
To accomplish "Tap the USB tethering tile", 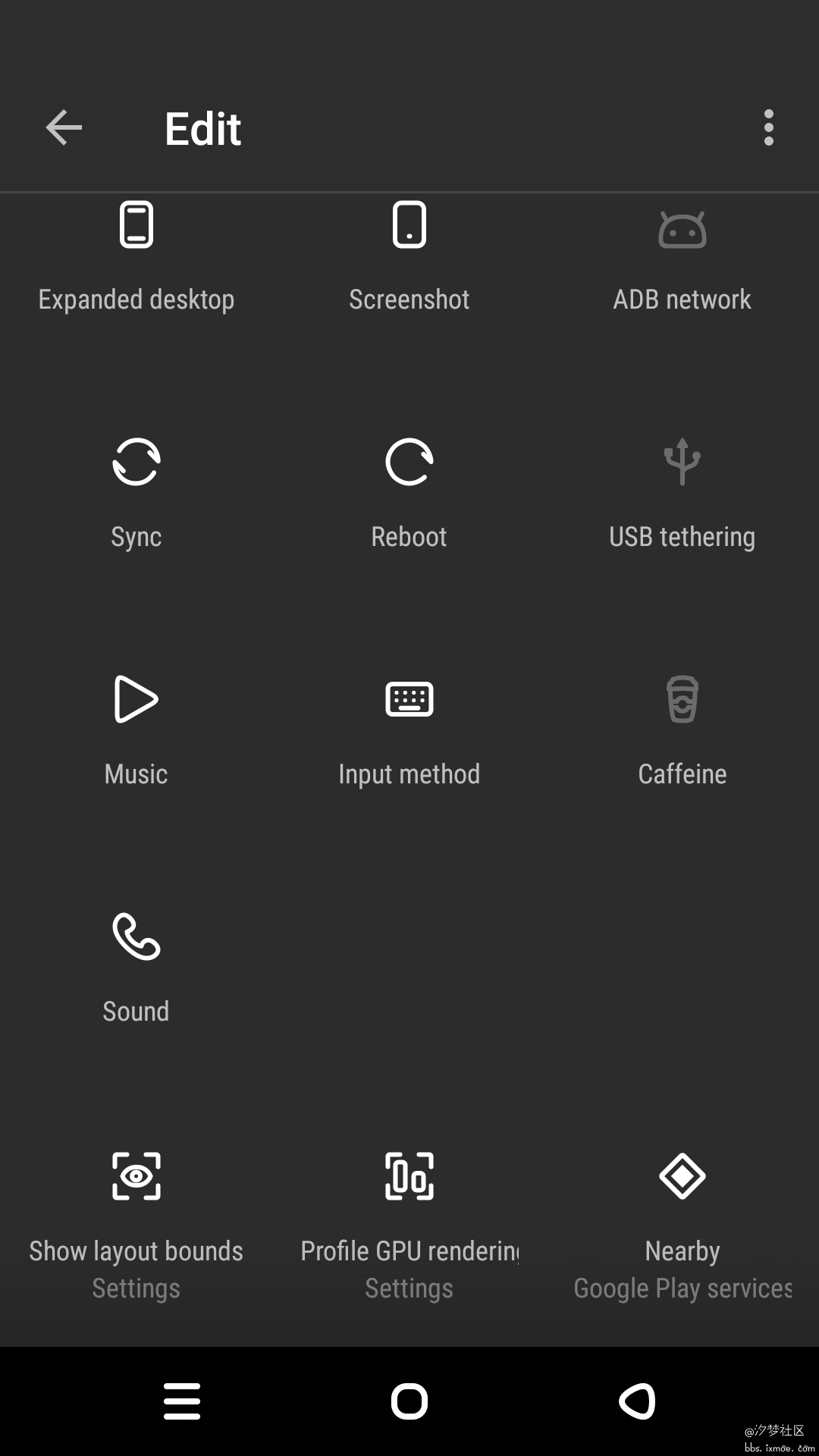I will tap(682, 493).
